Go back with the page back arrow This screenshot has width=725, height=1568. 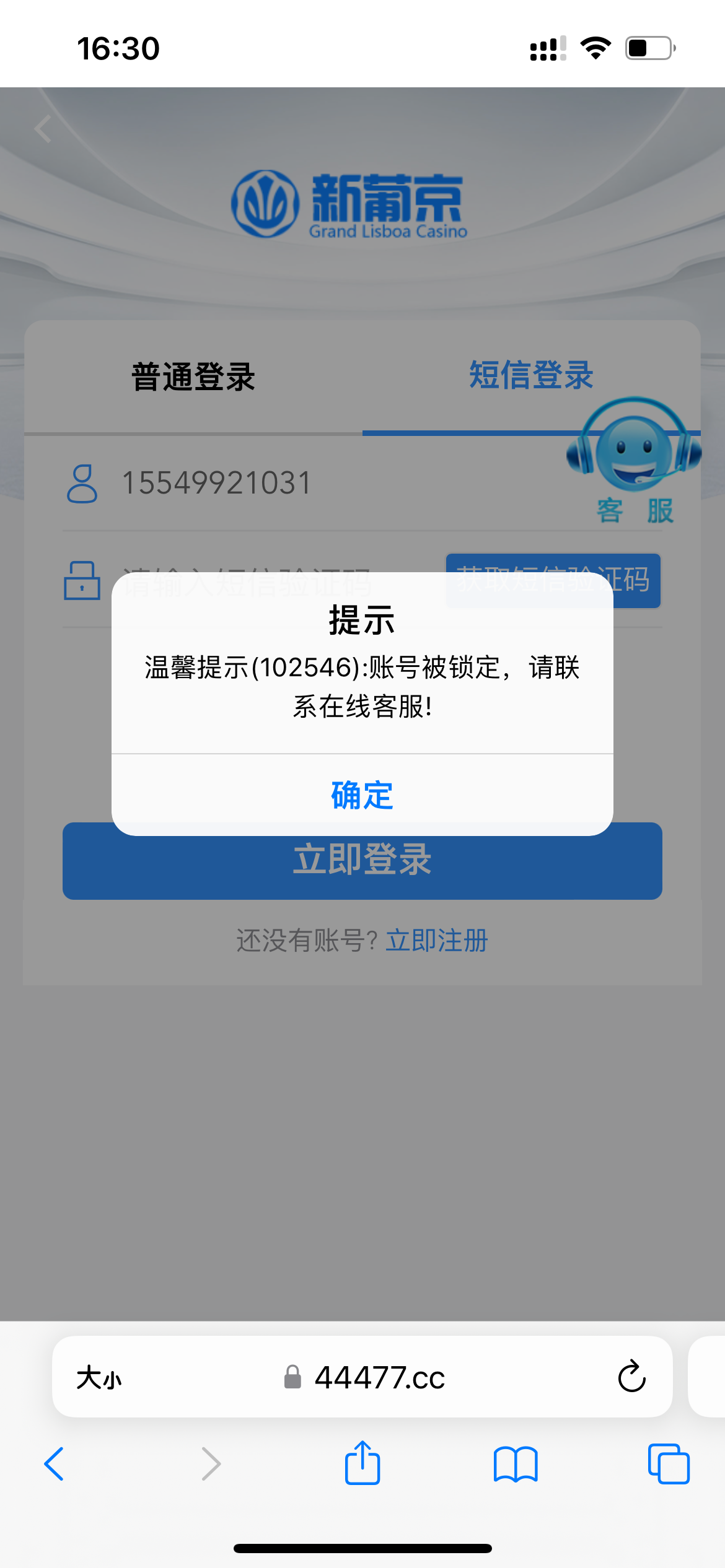[43, 129]
